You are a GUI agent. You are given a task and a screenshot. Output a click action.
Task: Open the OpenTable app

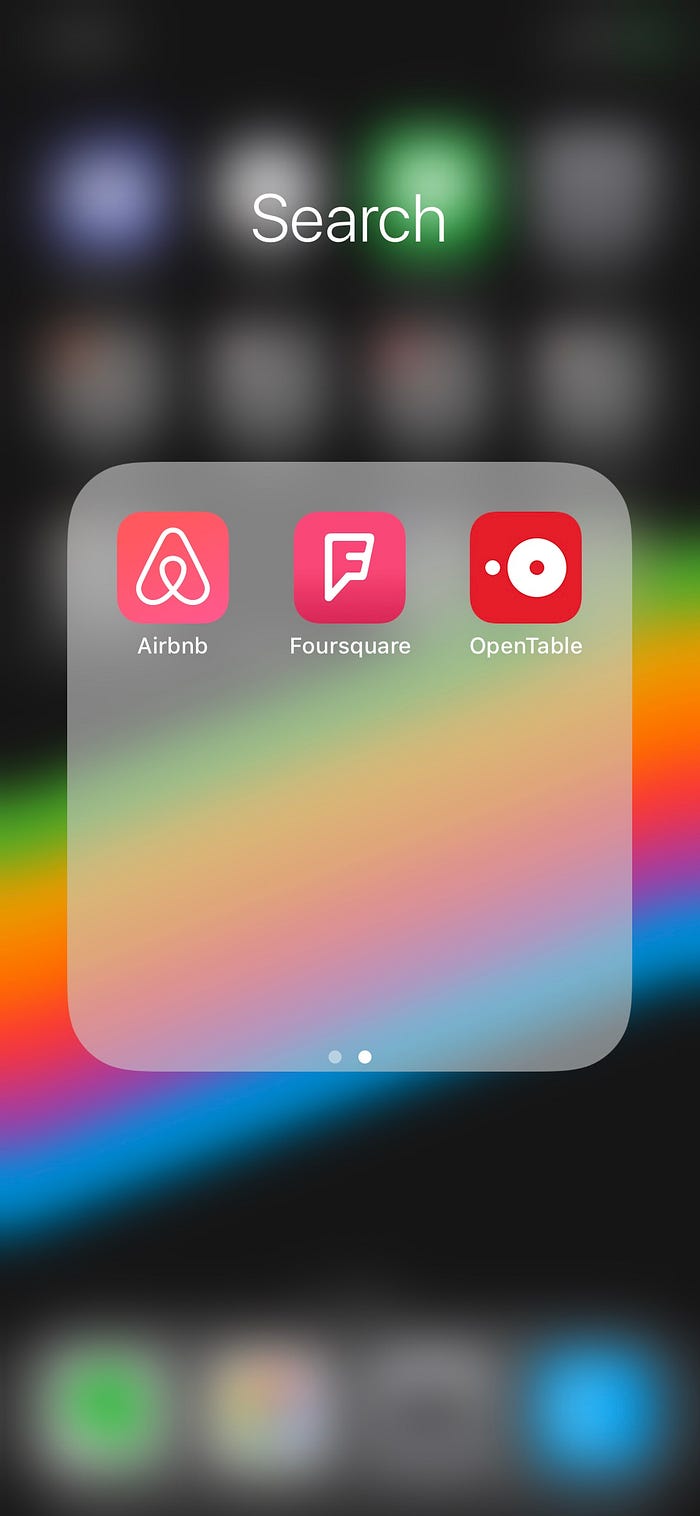pyautogui.click(x=525, y=567)
